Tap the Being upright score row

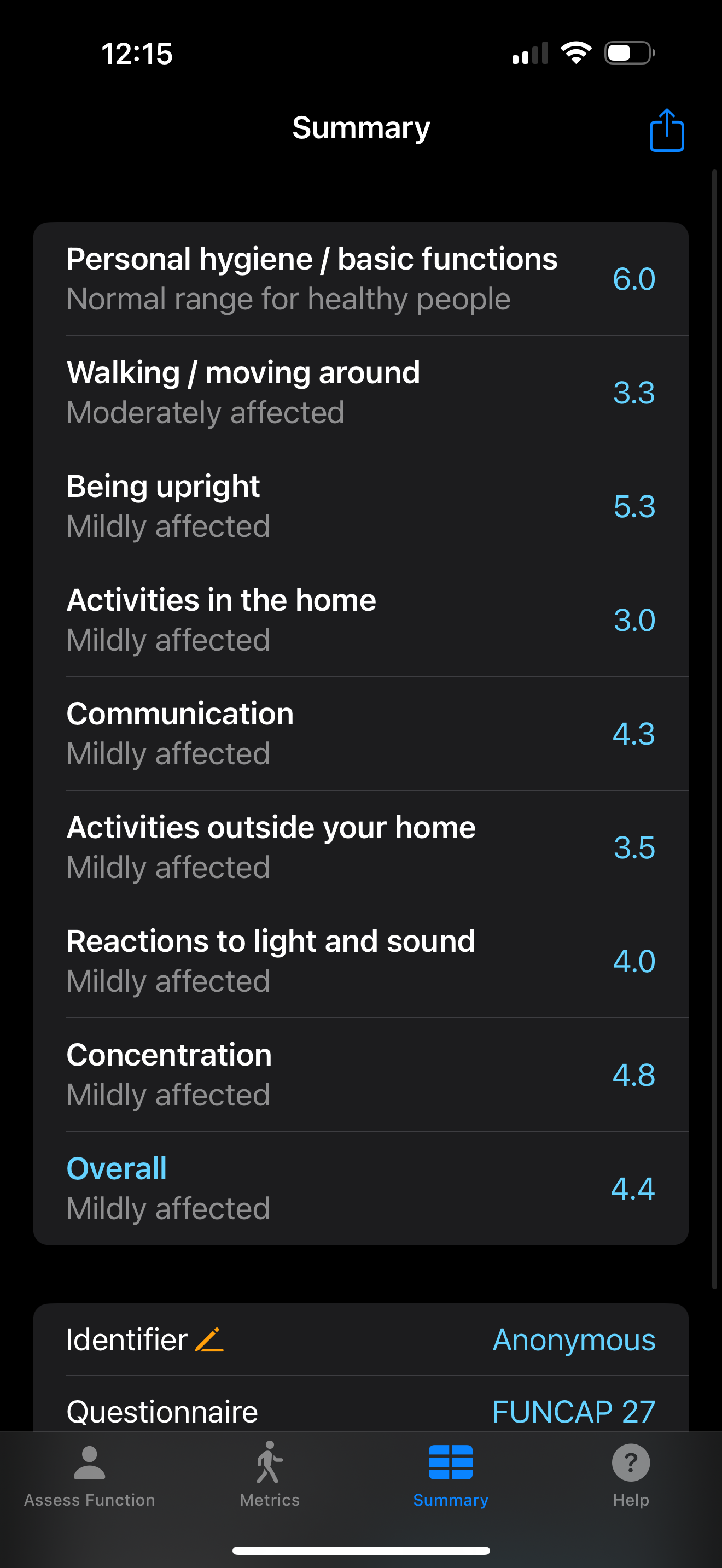(x=361, y=505)
